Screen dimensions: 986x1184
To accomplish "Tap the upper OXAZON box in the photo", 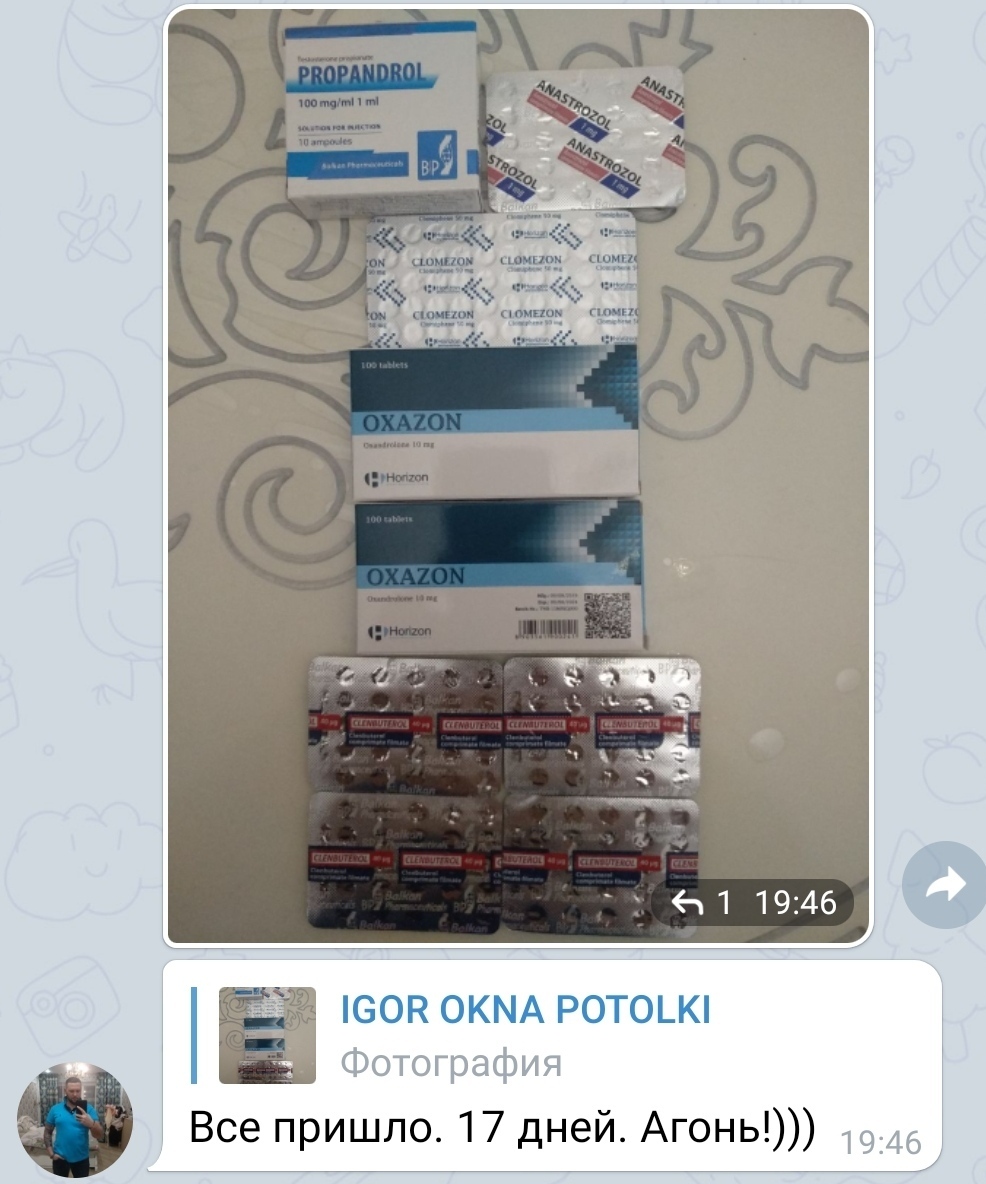I will click(490, 420).
